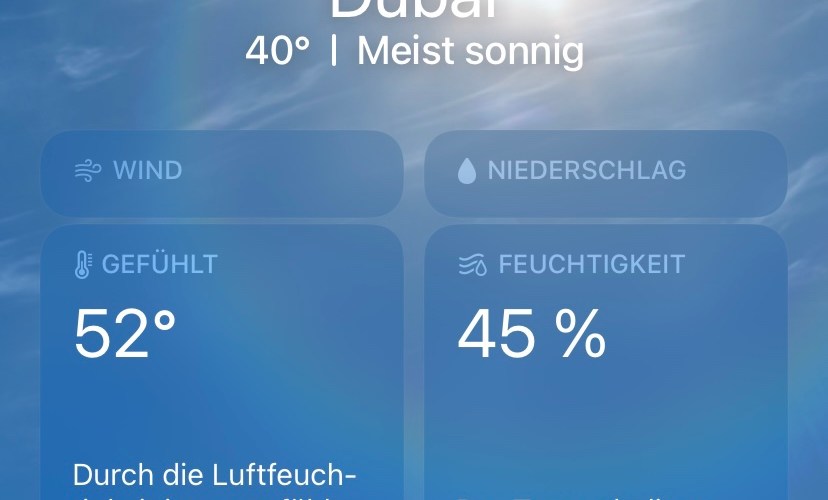Open the Wind card
Image resolution: width=828 pixels, height=500 pixels.
pos(221,172)
